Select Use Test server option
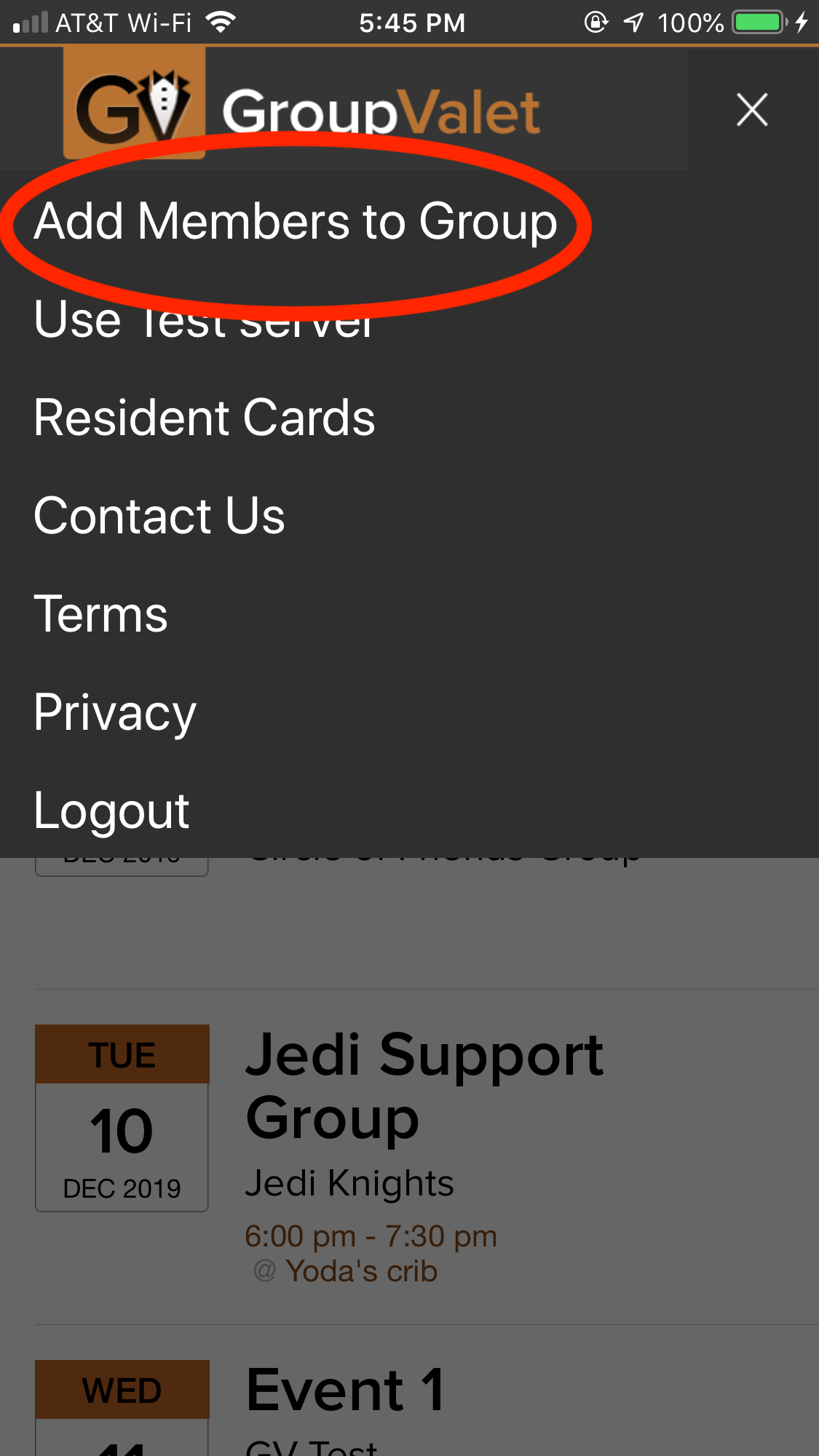The width and height of the screenshot is (819, 1456). (204, 319)
